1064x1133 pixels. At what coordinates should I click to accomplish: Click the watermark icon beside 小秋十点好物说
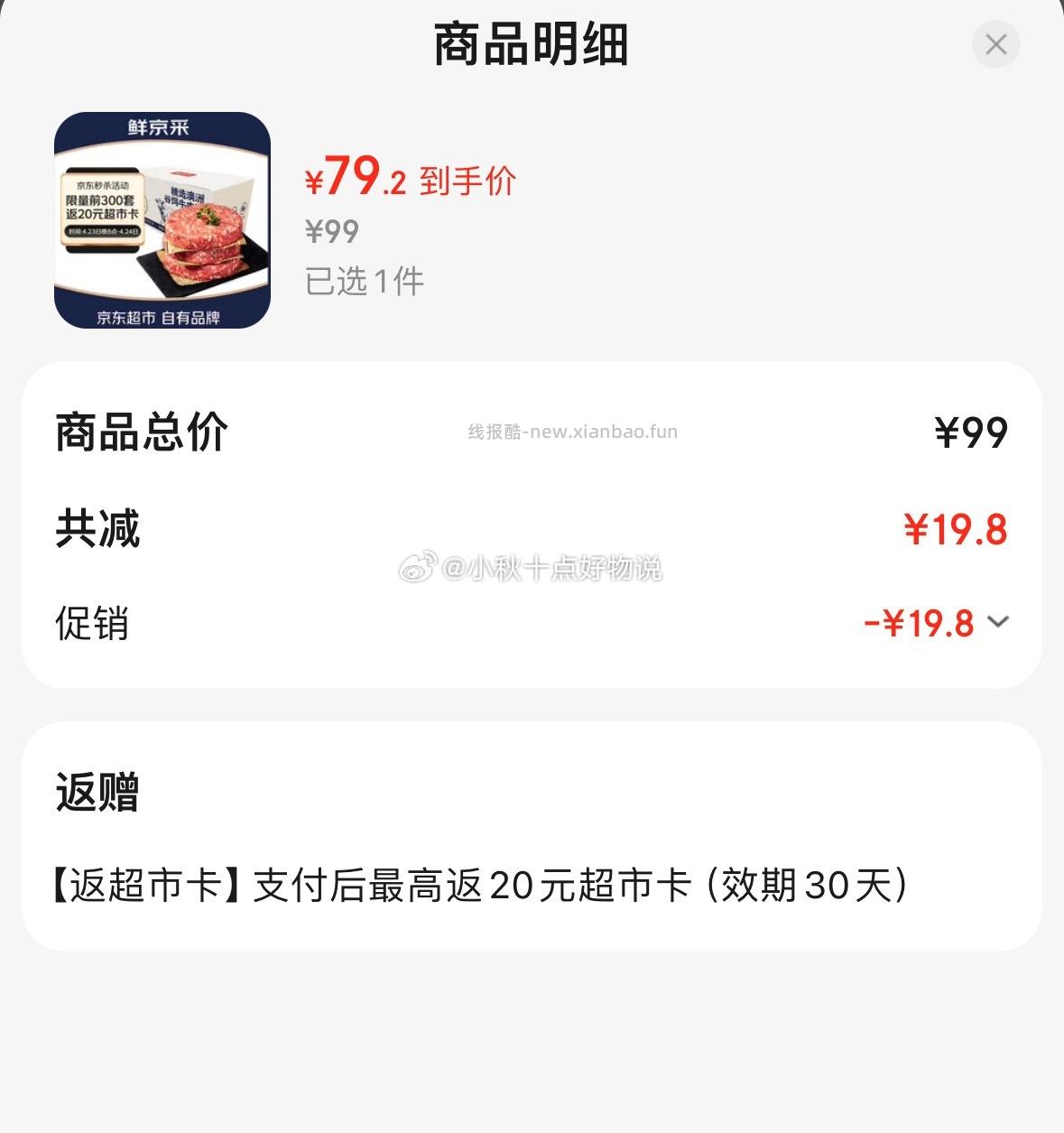pos(417,568)
